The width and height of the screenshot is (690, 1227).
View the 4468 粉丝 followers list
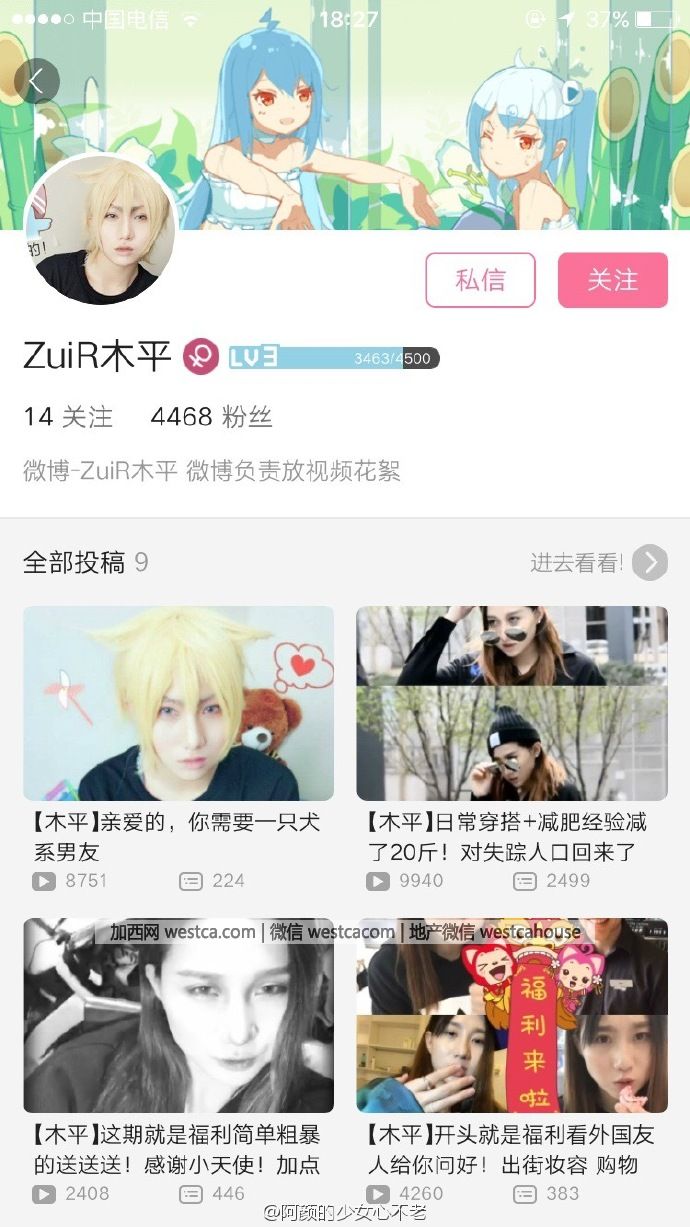211,417
